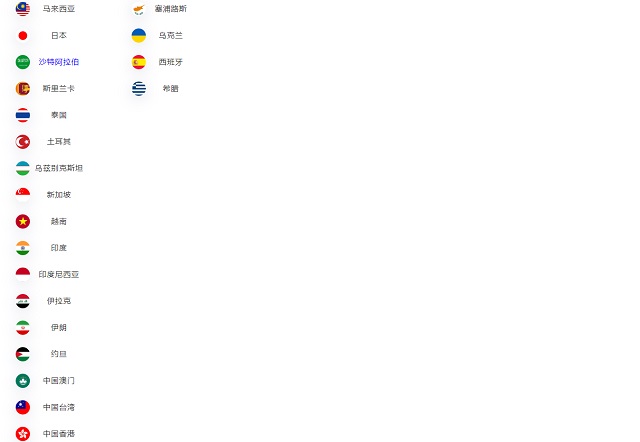Choose 泰国 from the list
Image resolution: width=640 pixels, height=442 pixels.
(58, 115)
